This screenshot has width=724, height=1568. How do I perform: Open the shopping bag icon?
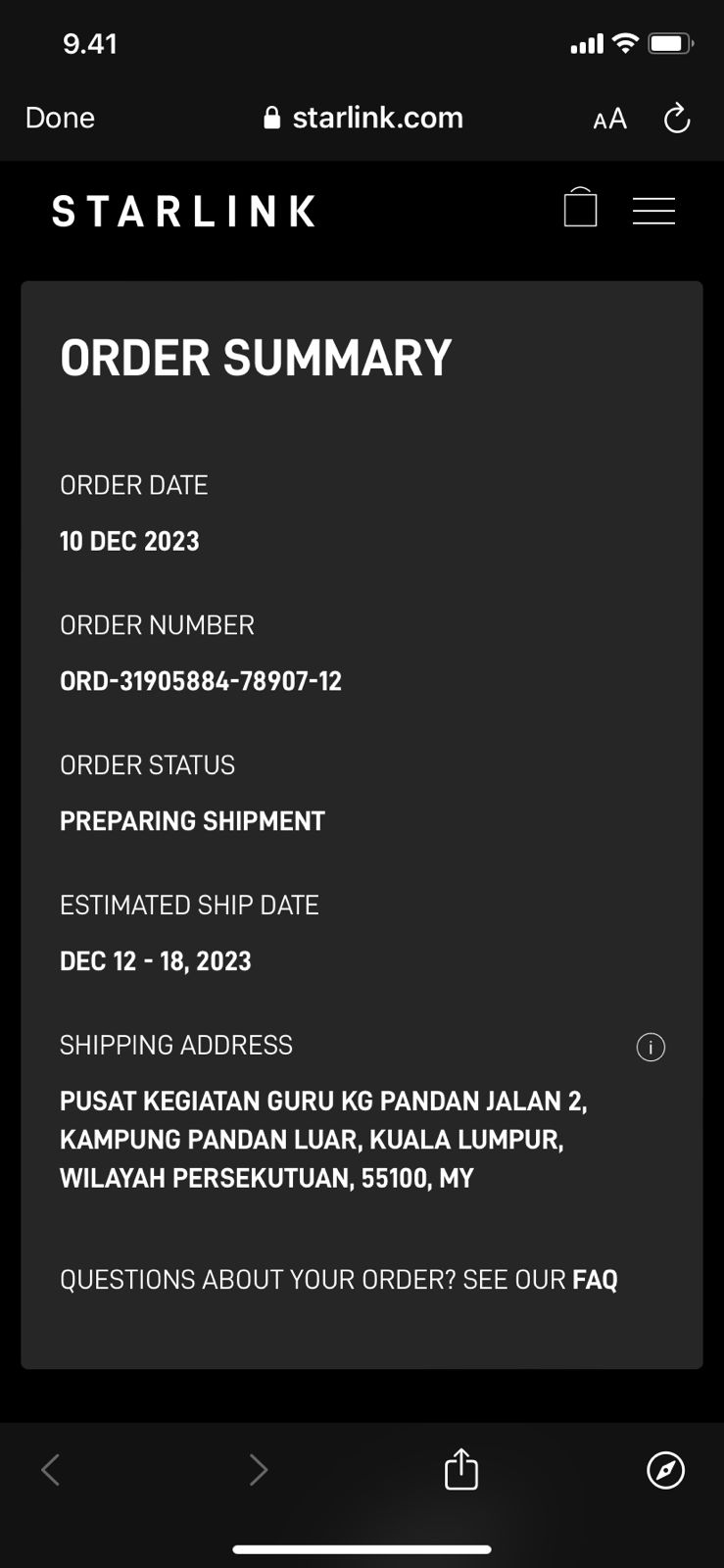click(581, 209)
